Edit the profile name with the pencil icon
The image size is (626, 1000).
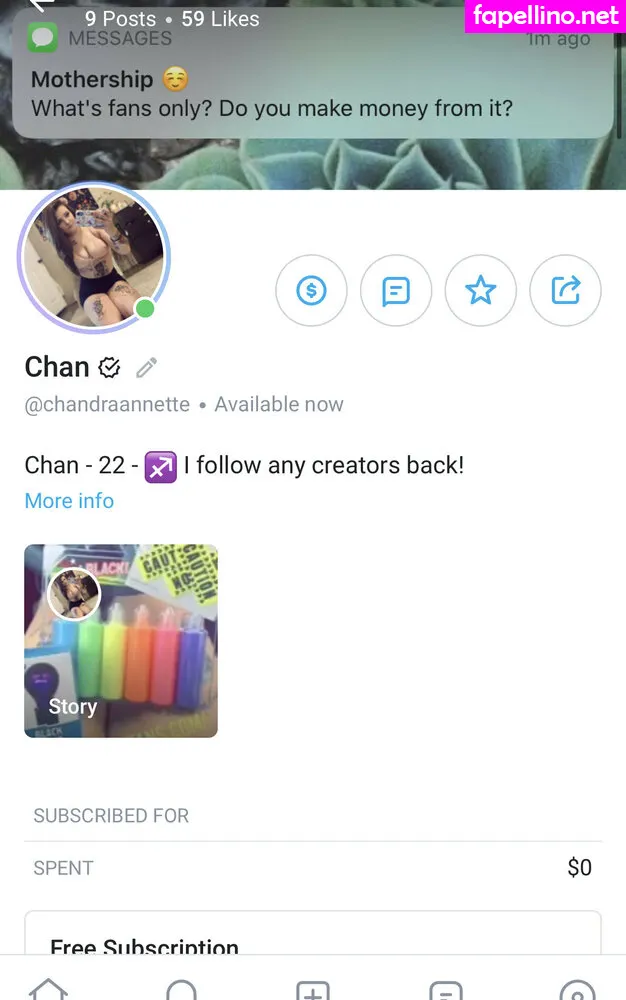point(147,368)
